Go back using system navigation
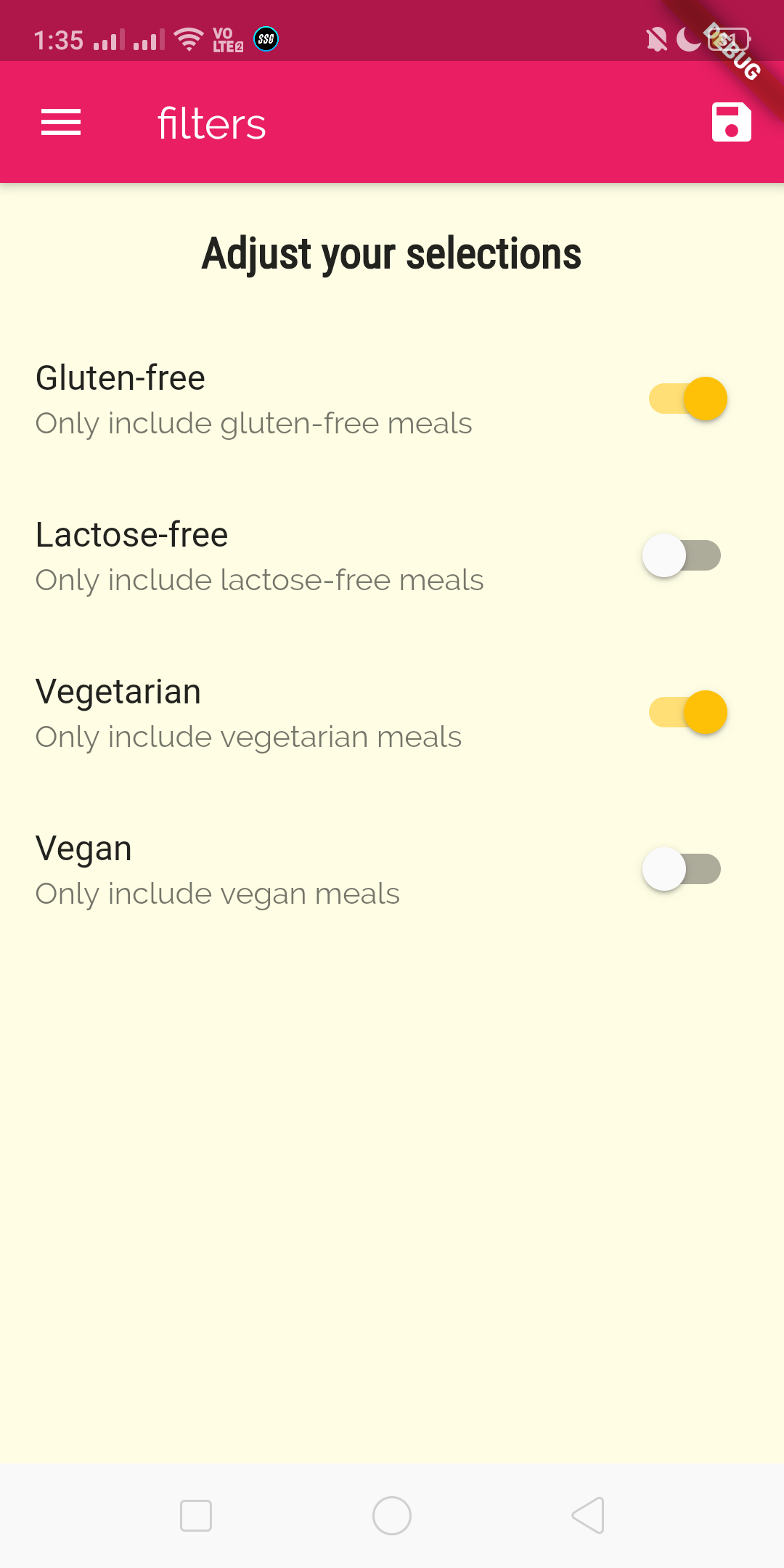Viewport: 784px width, 1568px height. pos(588,1516)
